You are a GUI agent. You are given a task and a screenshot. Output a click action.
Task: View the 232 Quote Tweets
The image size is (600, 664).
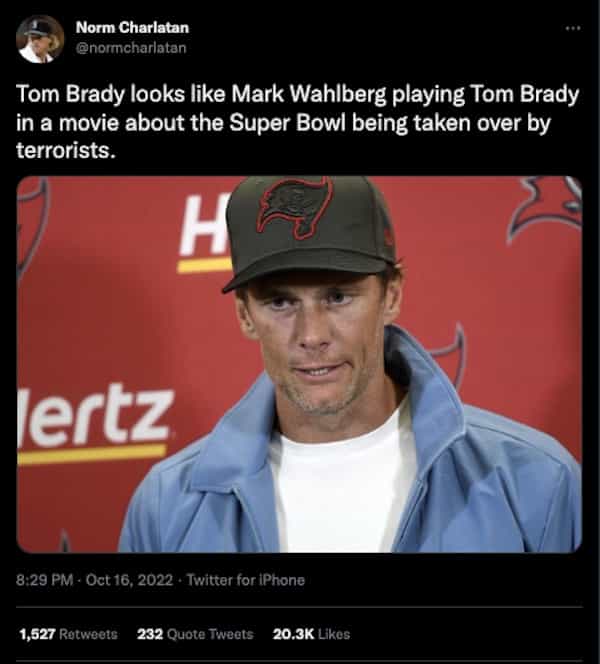pyautogui.click(x=195, y=634)
